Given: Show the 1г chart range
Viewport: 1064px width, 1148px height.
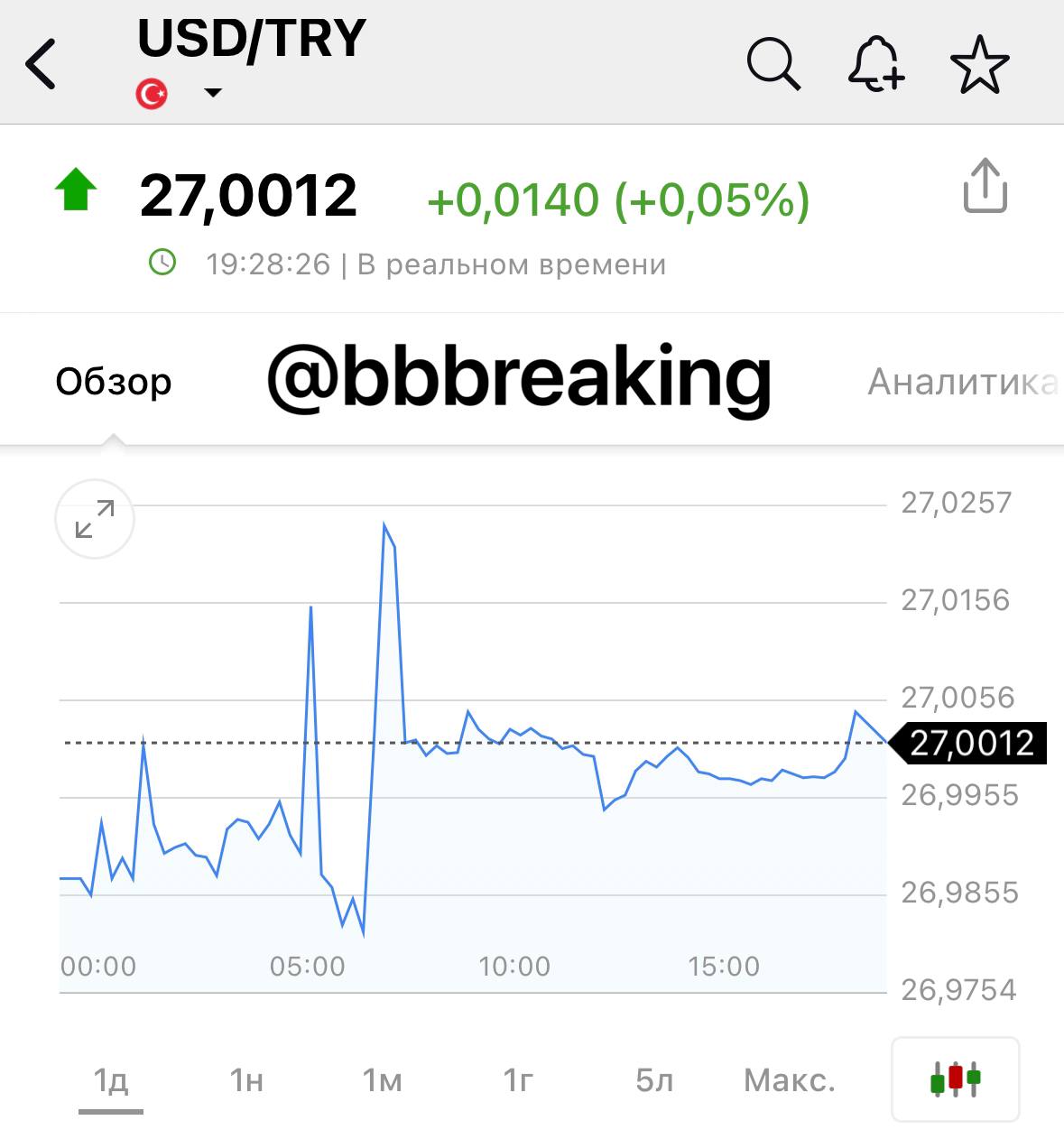Looking at the screenshot, I should point(518,1079).
